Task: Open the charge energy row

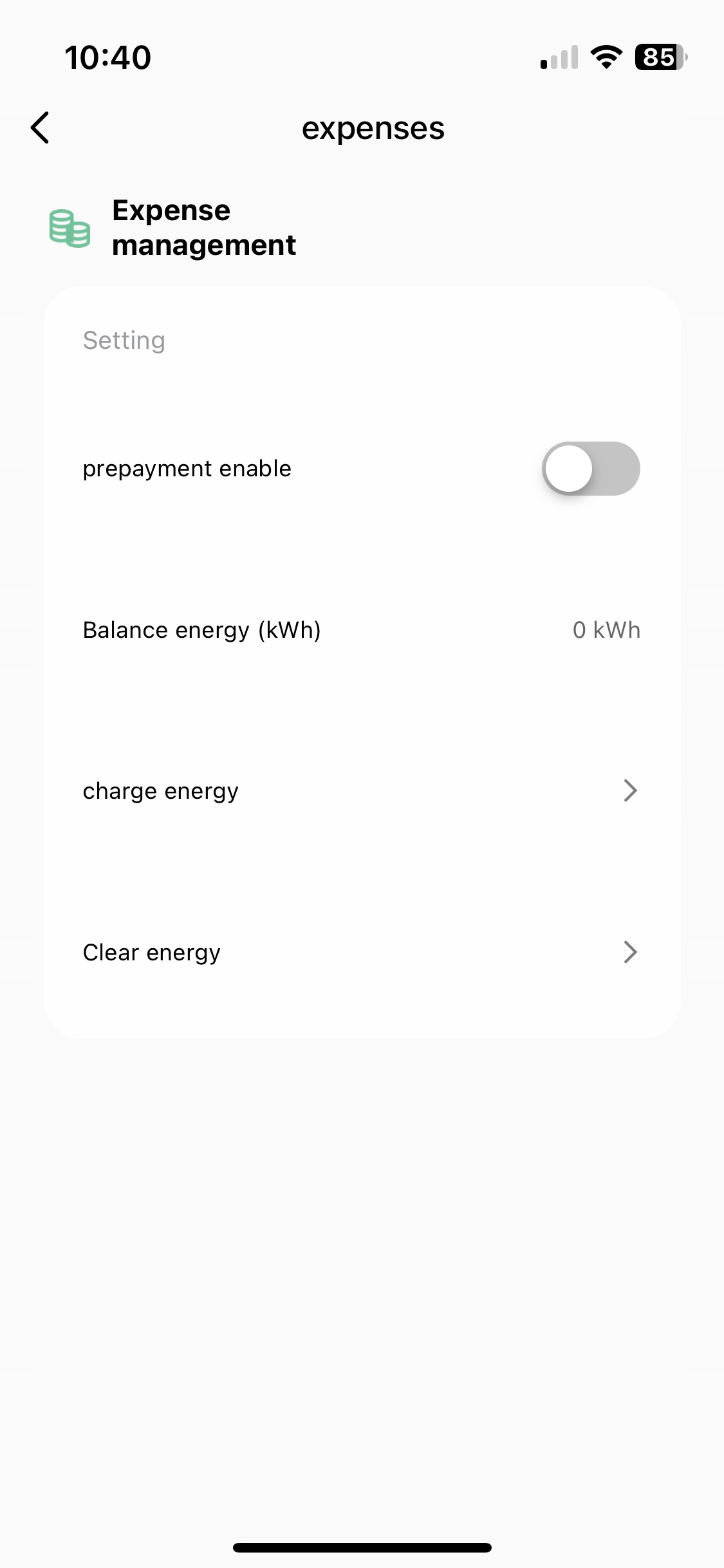Action: (x=361, y=791)
